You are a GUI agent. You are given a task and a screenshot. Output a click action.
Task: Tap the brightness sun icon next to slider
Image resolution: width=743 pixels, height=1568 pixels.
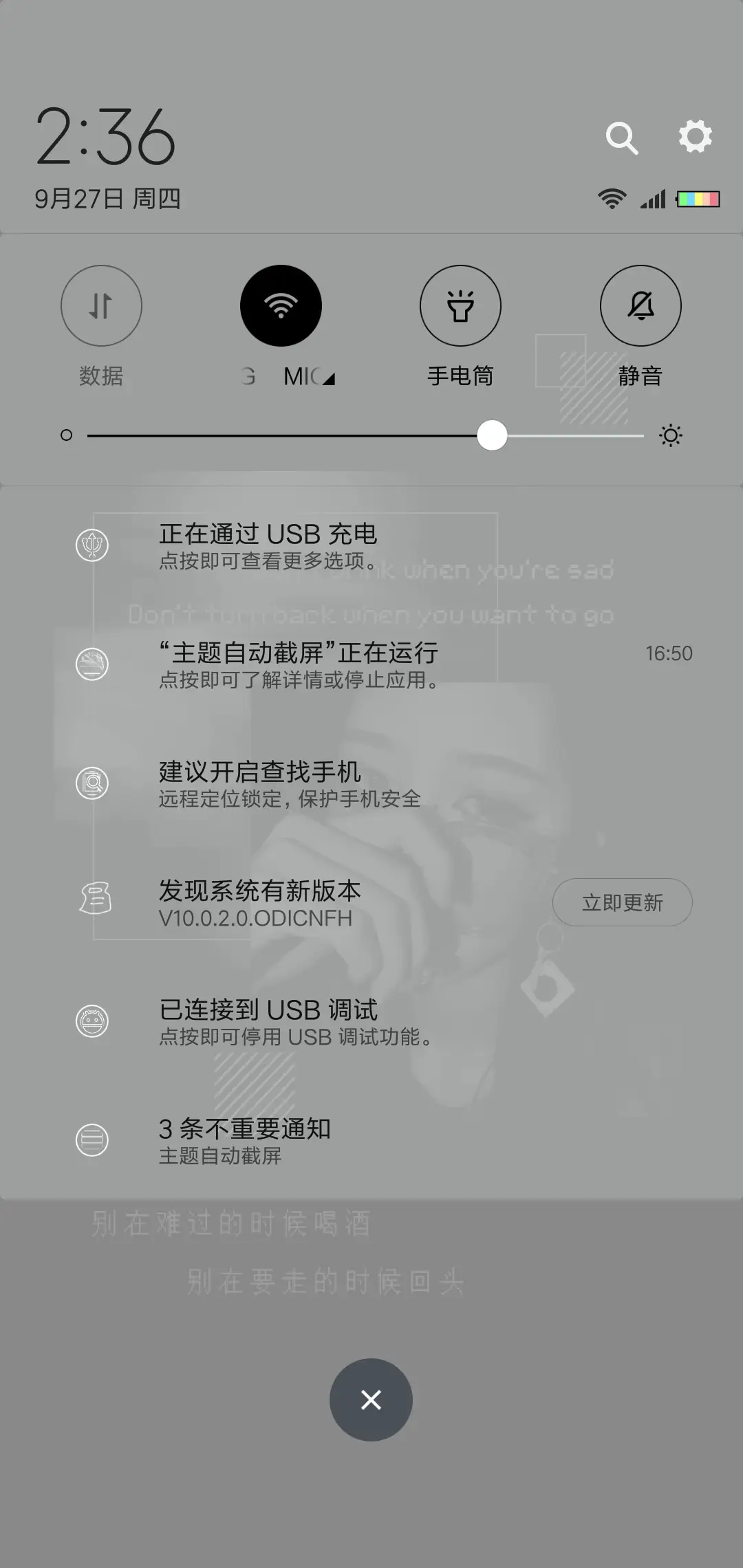[669, 435]
